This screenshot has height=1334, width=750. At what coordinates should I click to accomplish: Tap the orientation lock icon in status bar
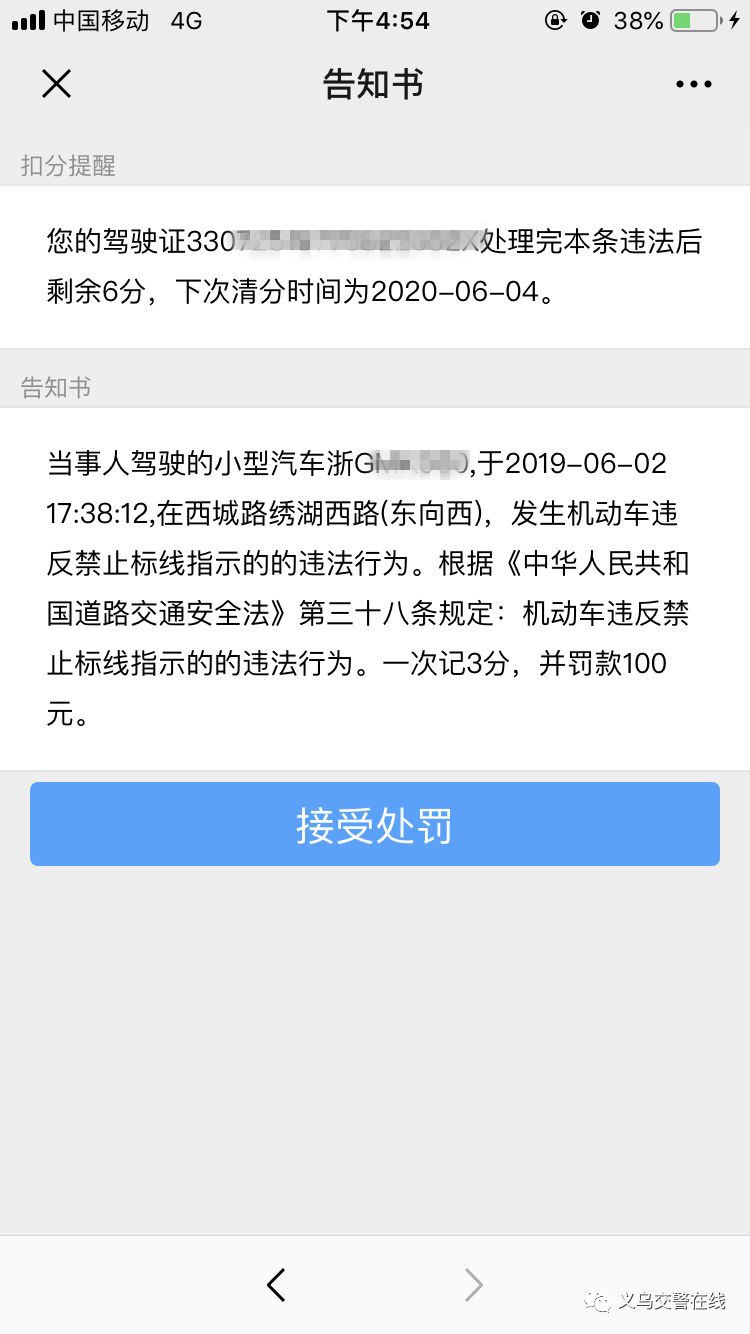coord(554,20)
